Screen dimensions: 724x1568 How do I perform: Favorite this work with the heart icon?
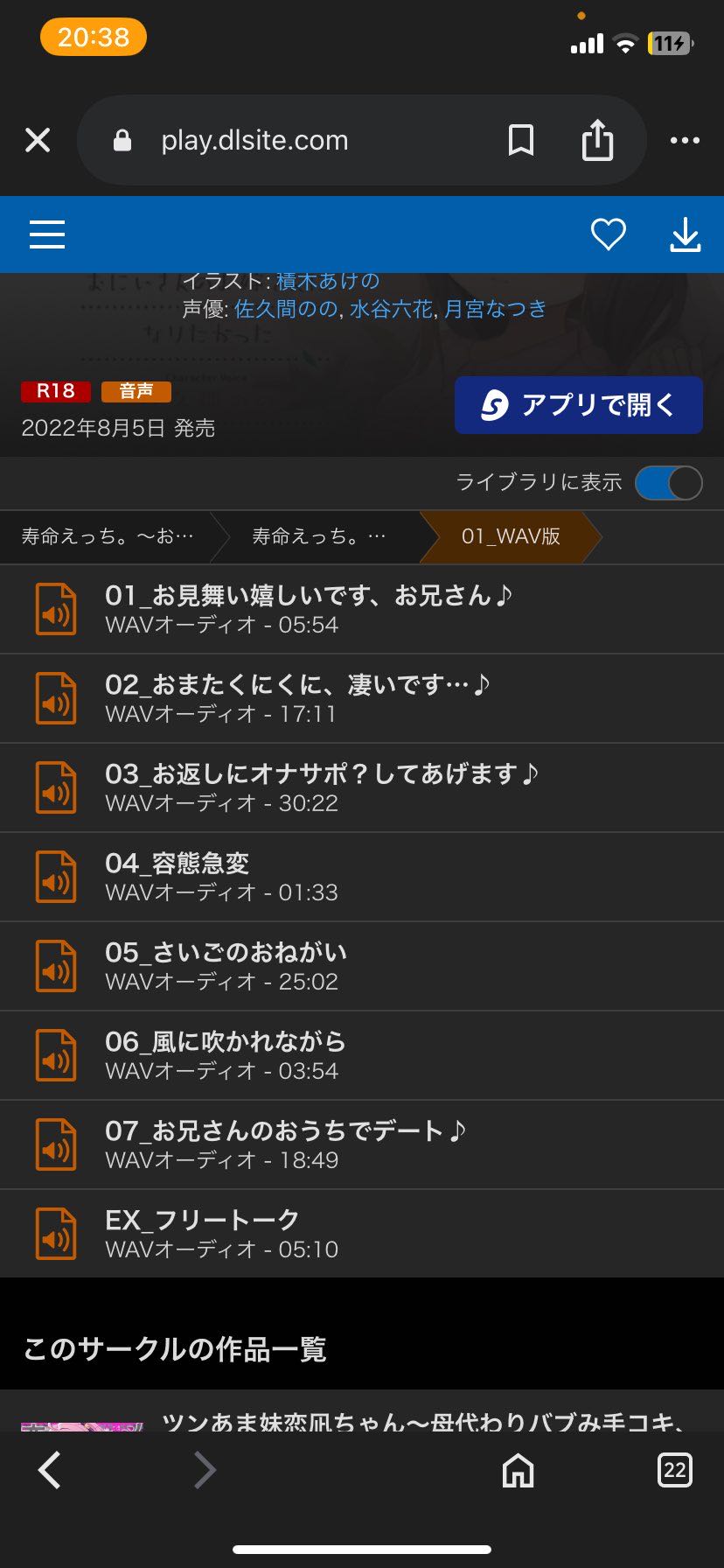pyautogui.click(x=609, y=234)
